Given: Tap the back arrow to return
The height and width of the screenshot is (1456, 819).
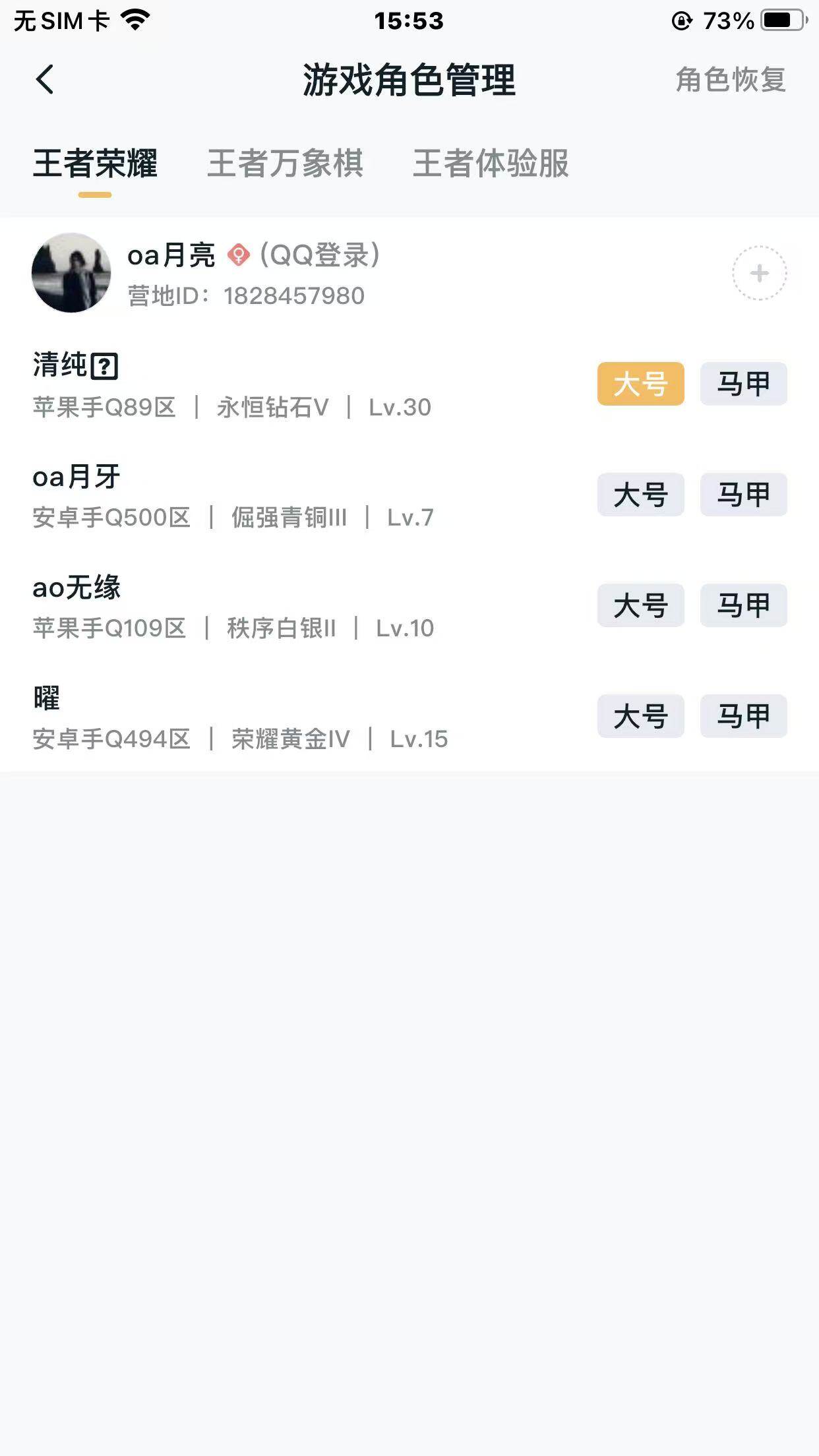Looking at the screenshot, I should [44, 79].
